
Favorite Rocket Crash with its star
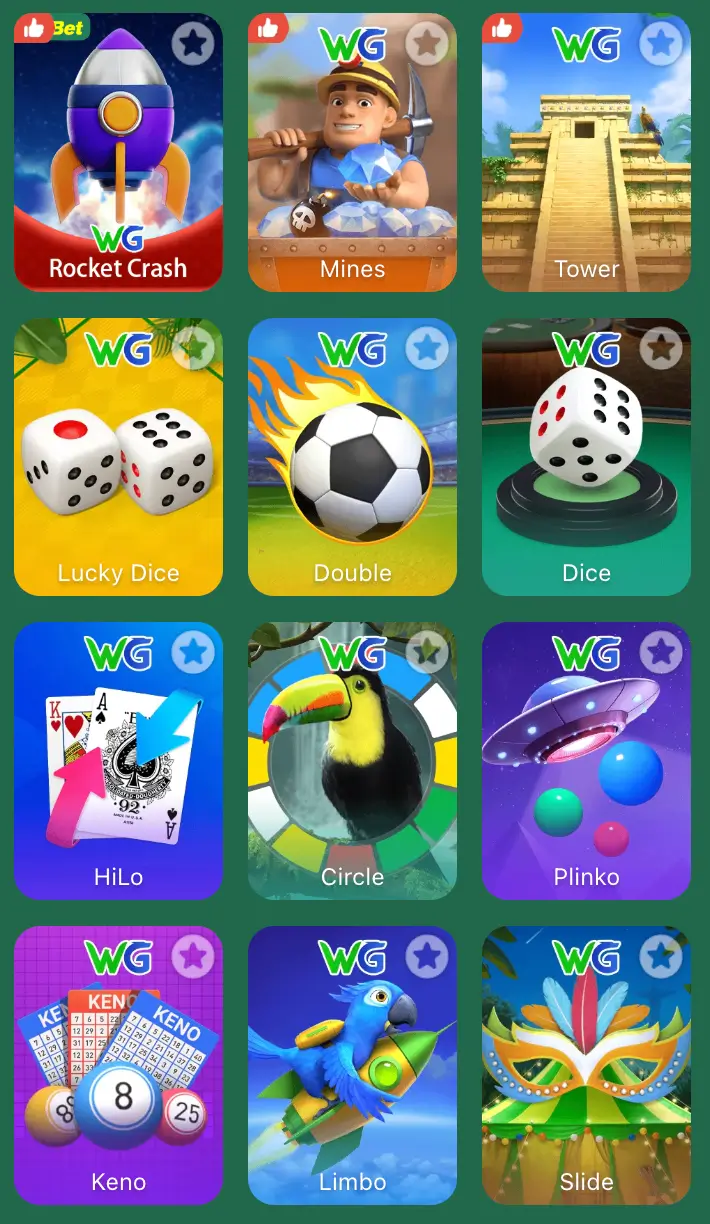coord(193,43)
